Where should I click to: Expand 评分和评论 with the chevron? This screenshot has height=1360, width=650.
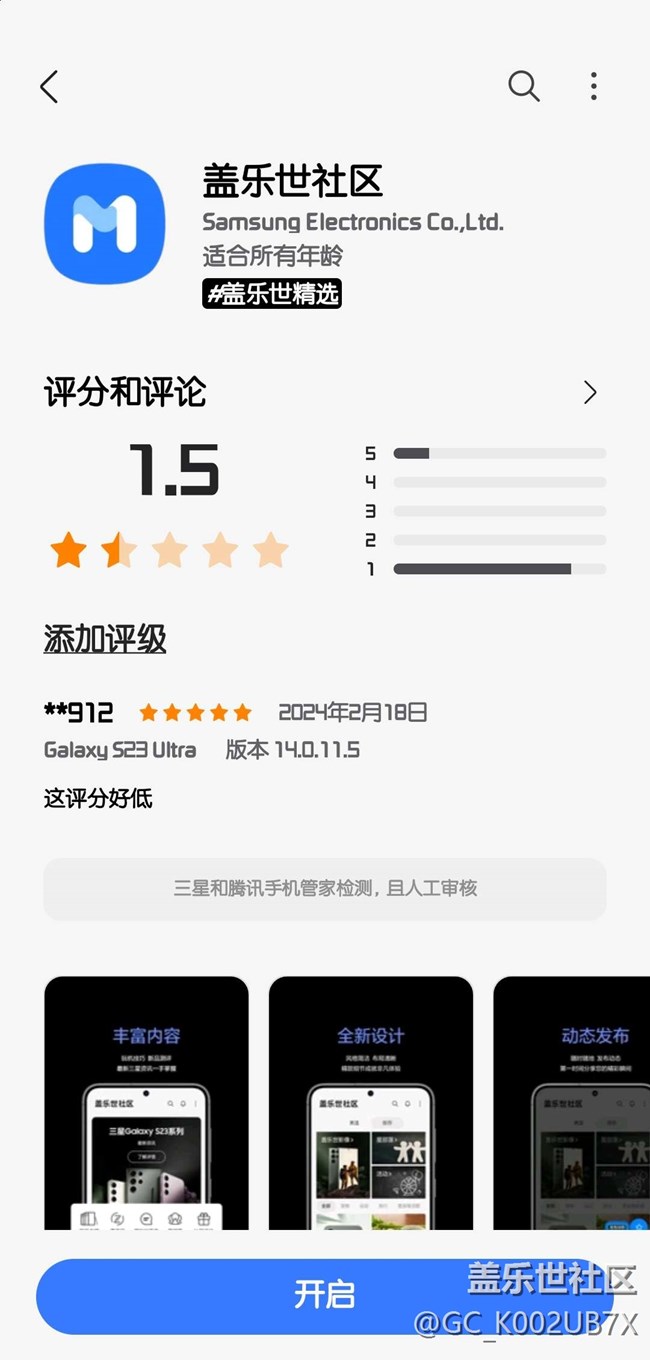[590, 392]
